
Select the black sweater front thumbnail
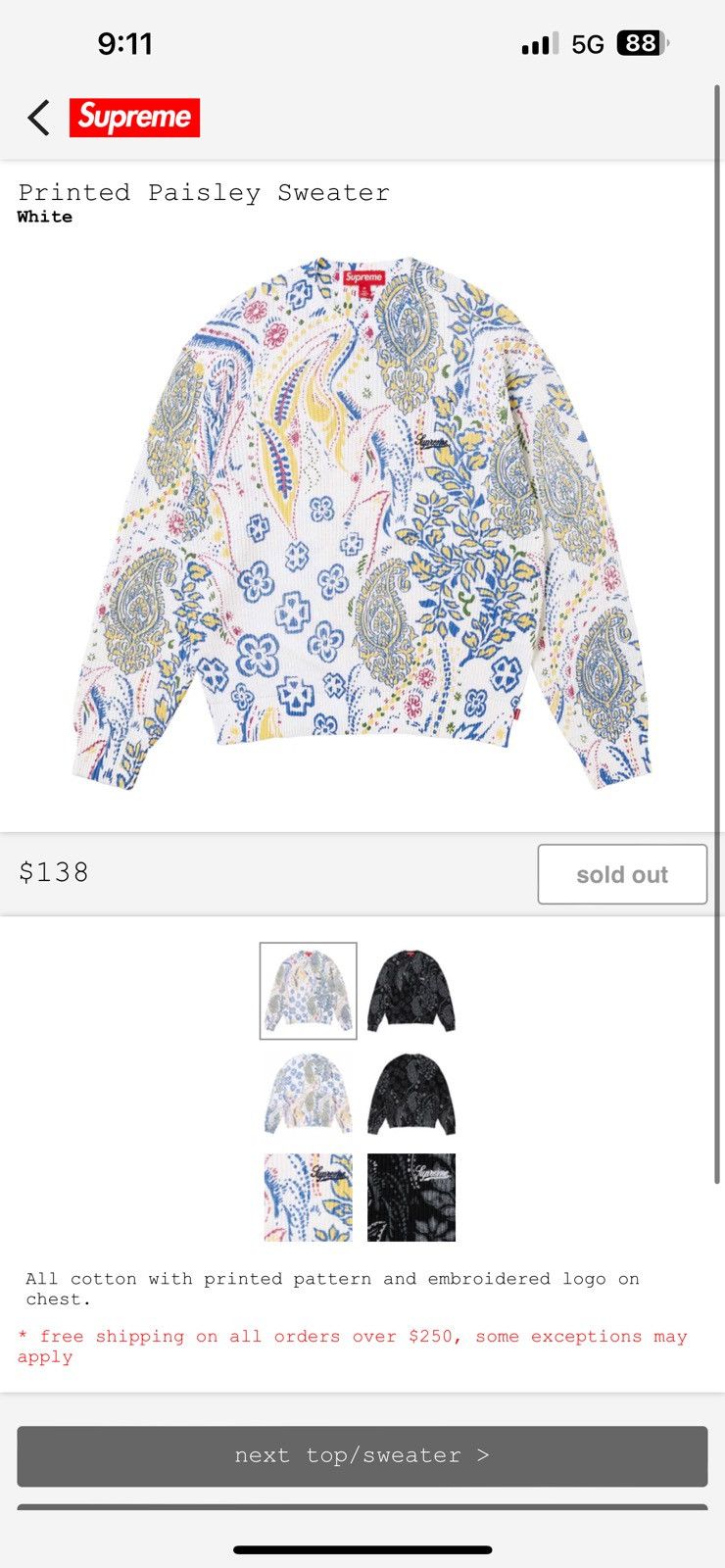coord(411,991)
